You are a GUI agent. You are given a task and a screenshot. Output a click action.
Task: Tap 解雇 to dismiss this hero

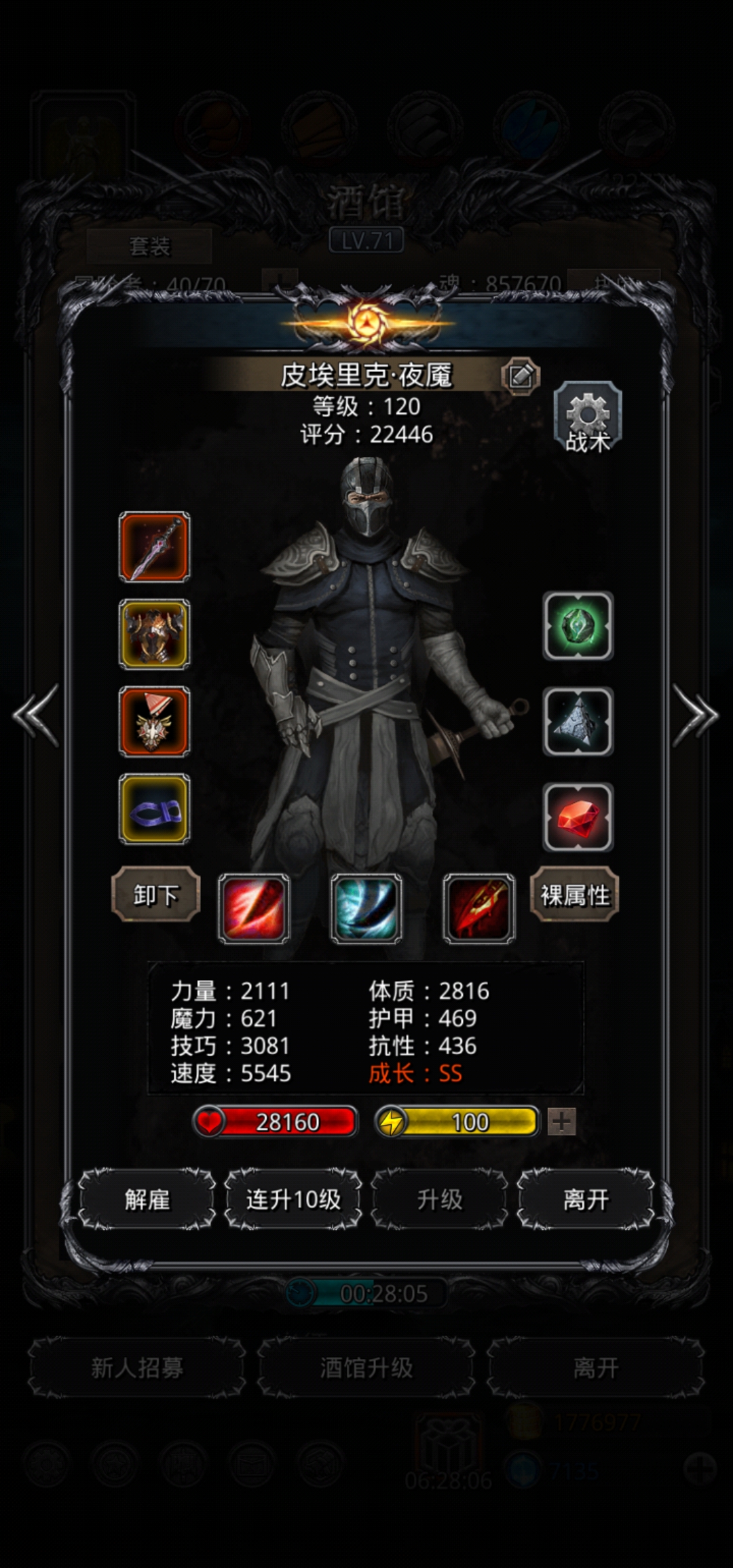147,1199
